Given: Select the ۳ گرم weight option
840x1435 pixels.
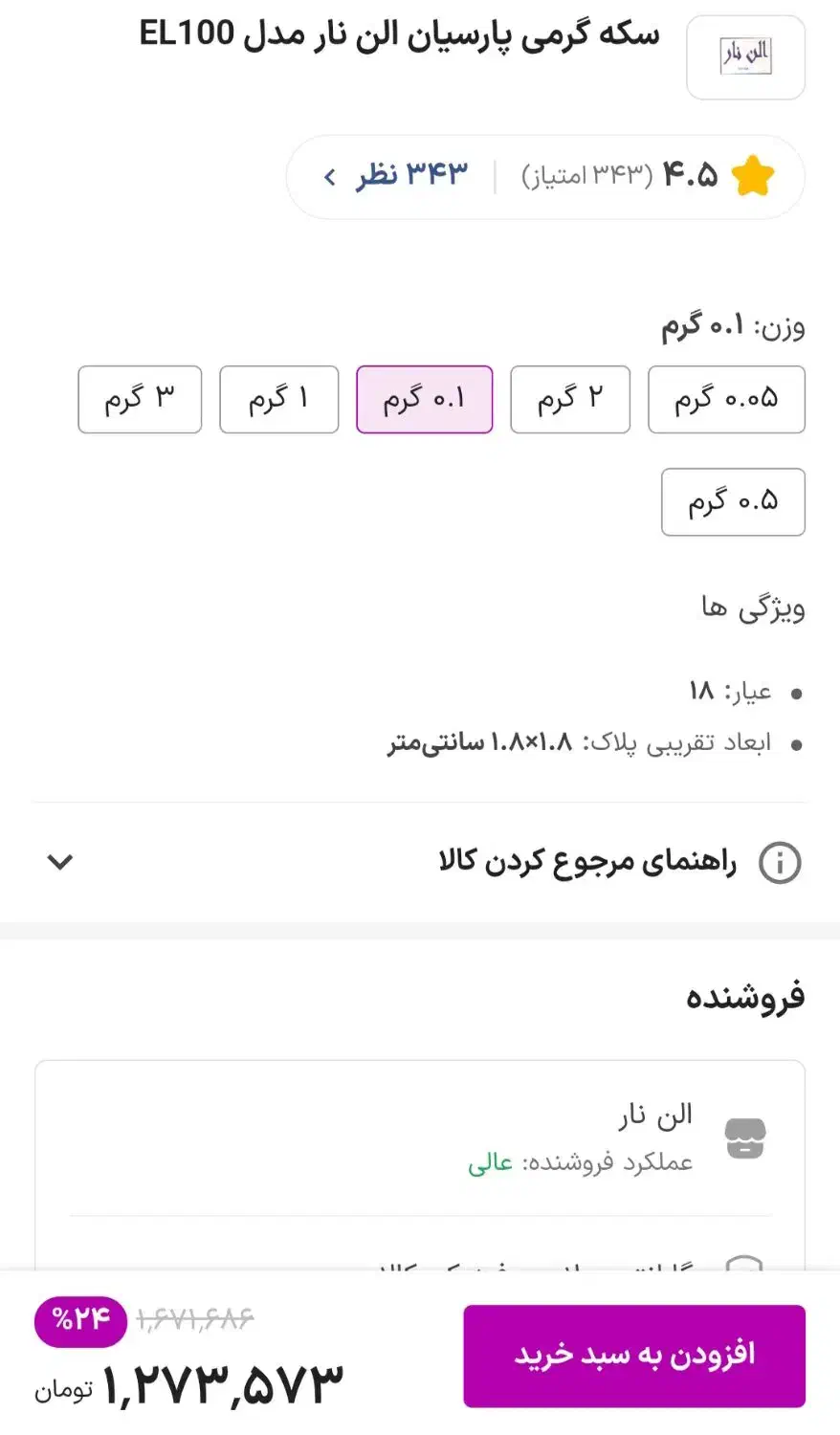Looking at the screenshot, I should [x=140, y=399].
